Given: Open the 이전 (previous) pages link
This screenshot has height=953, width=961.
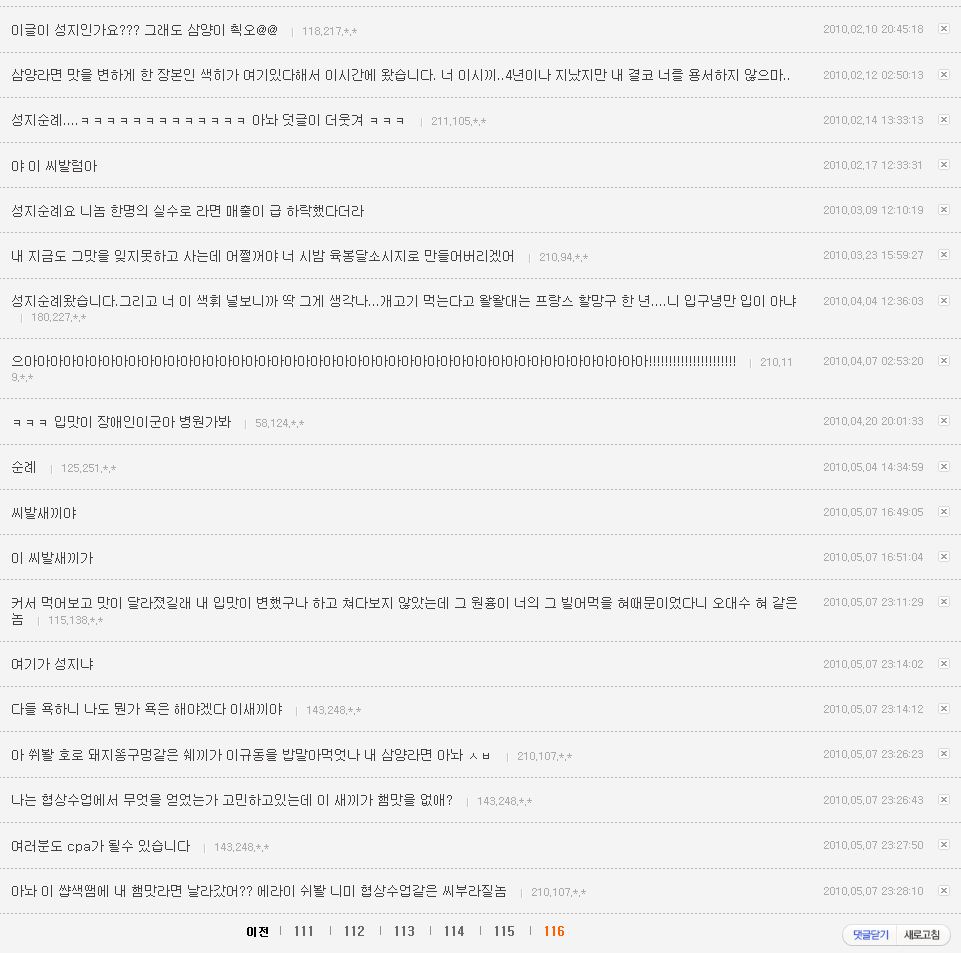Looking at the screenshot, I should coord(257,931).
